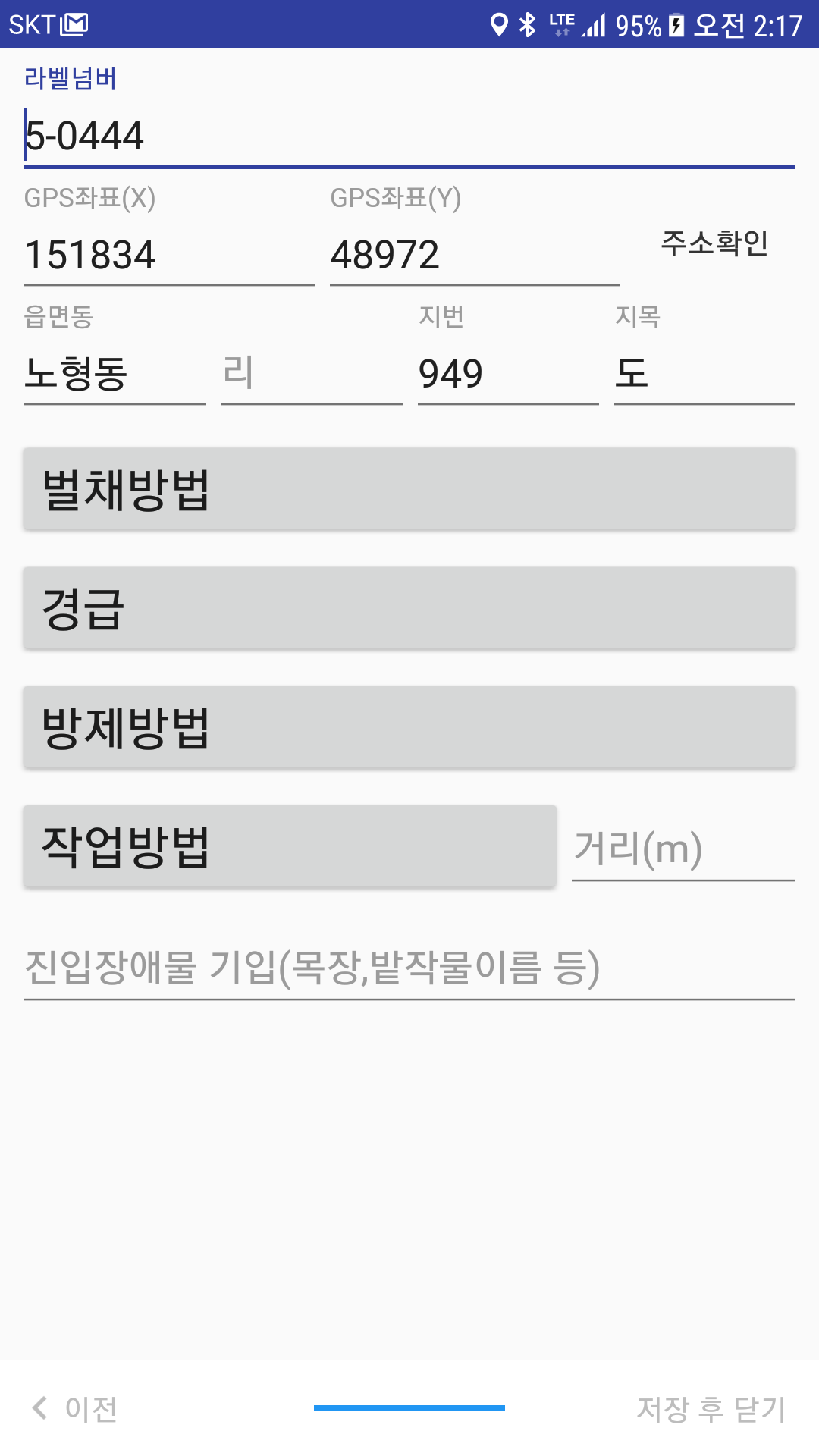Tap 저장 후 닫기 to save and close

click(711, 1408)
